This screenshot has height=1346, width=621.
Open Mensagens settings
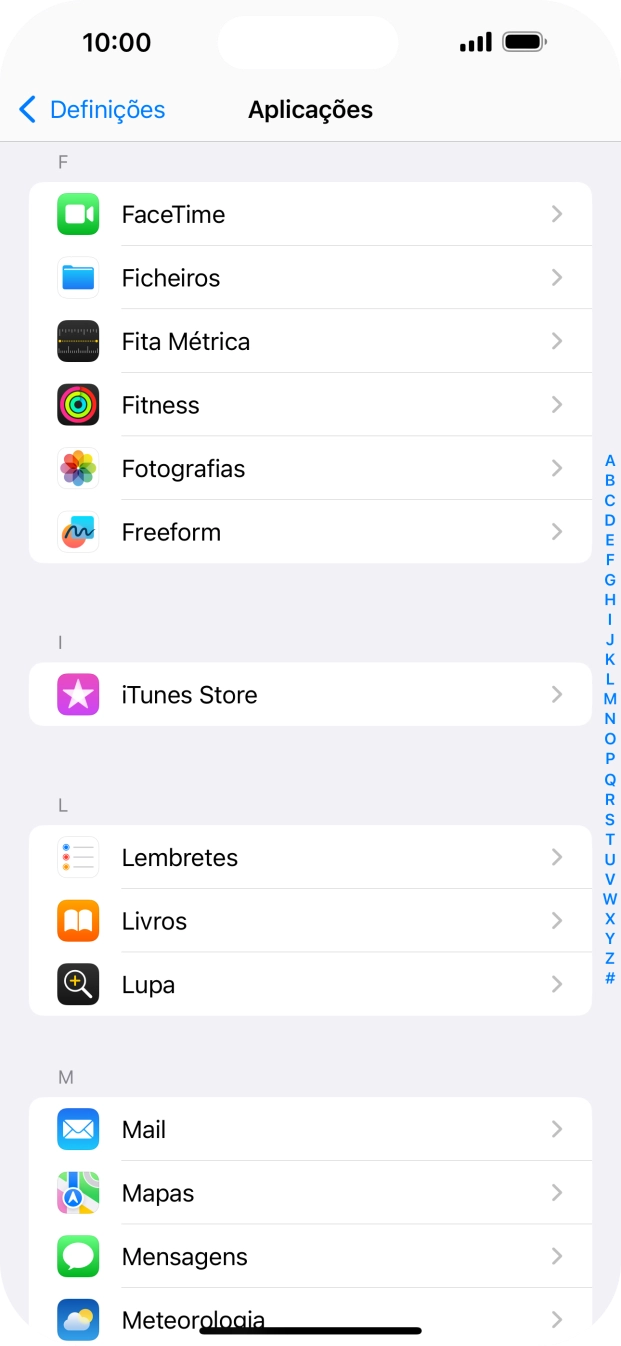coord(310,1257)
